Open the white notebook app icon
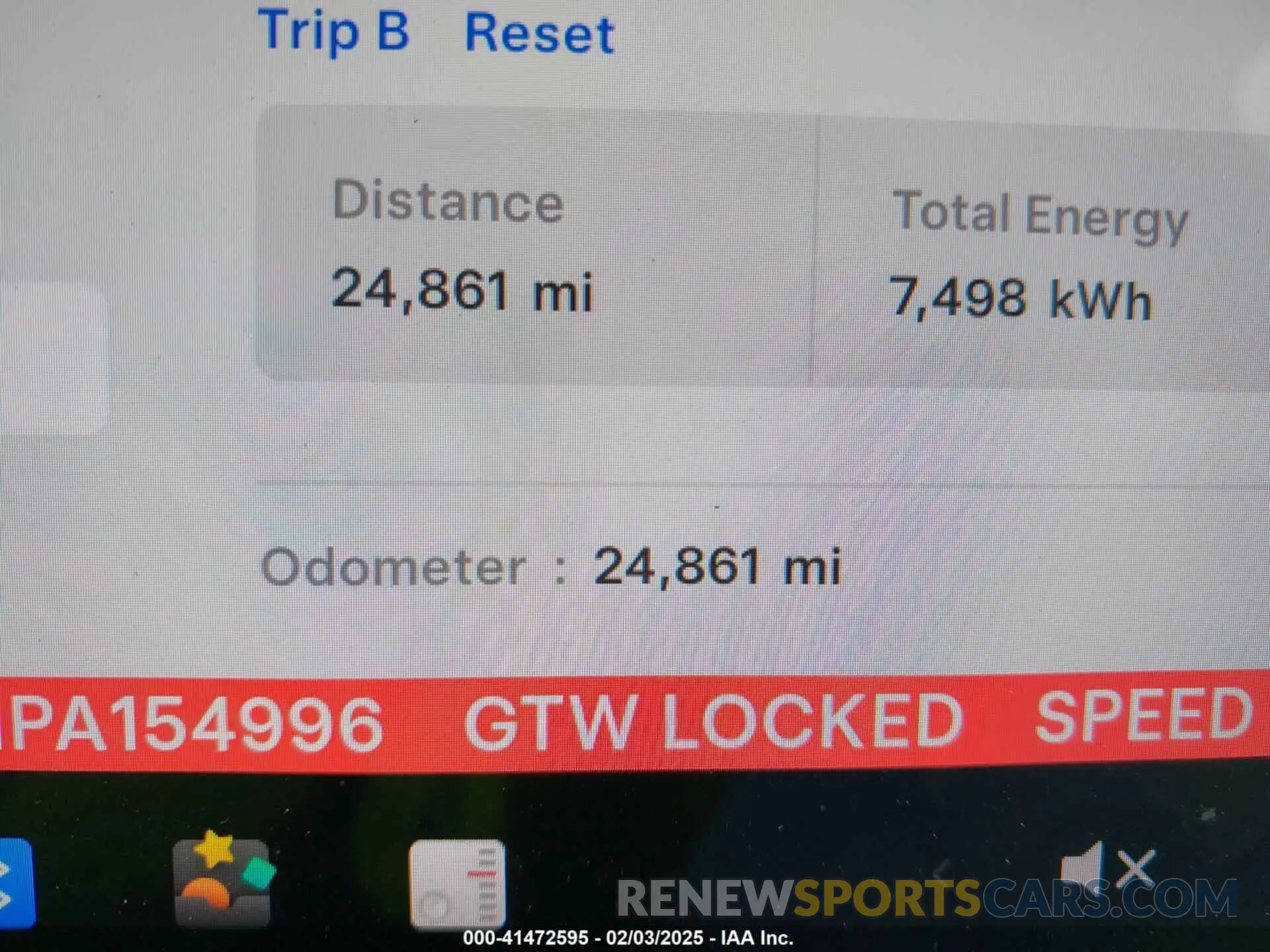The width and height of the screenshot is (1270, 952). coord(457,883)
